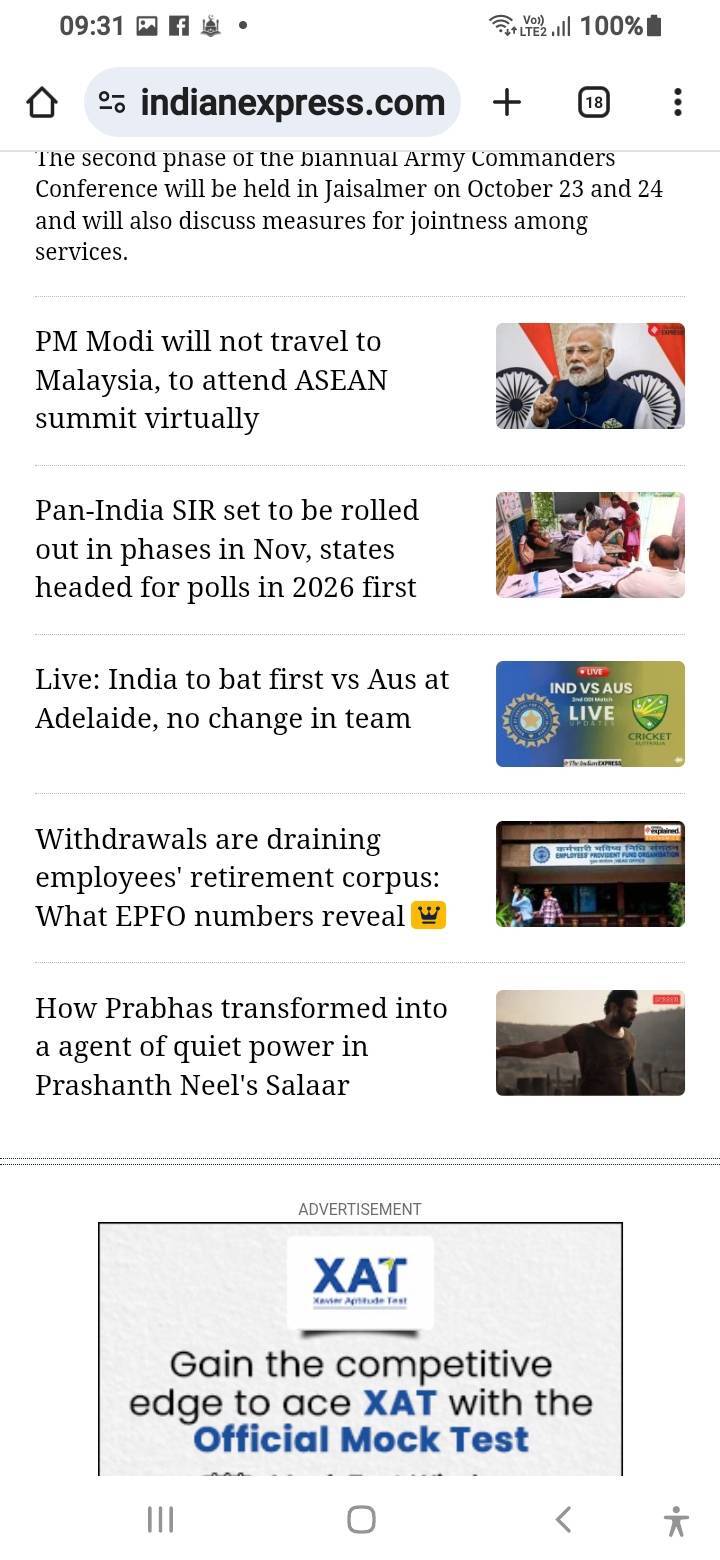Open the Pan-India SIR rollout story
The width and height of the screenshot is (720, 1560).
227,549
